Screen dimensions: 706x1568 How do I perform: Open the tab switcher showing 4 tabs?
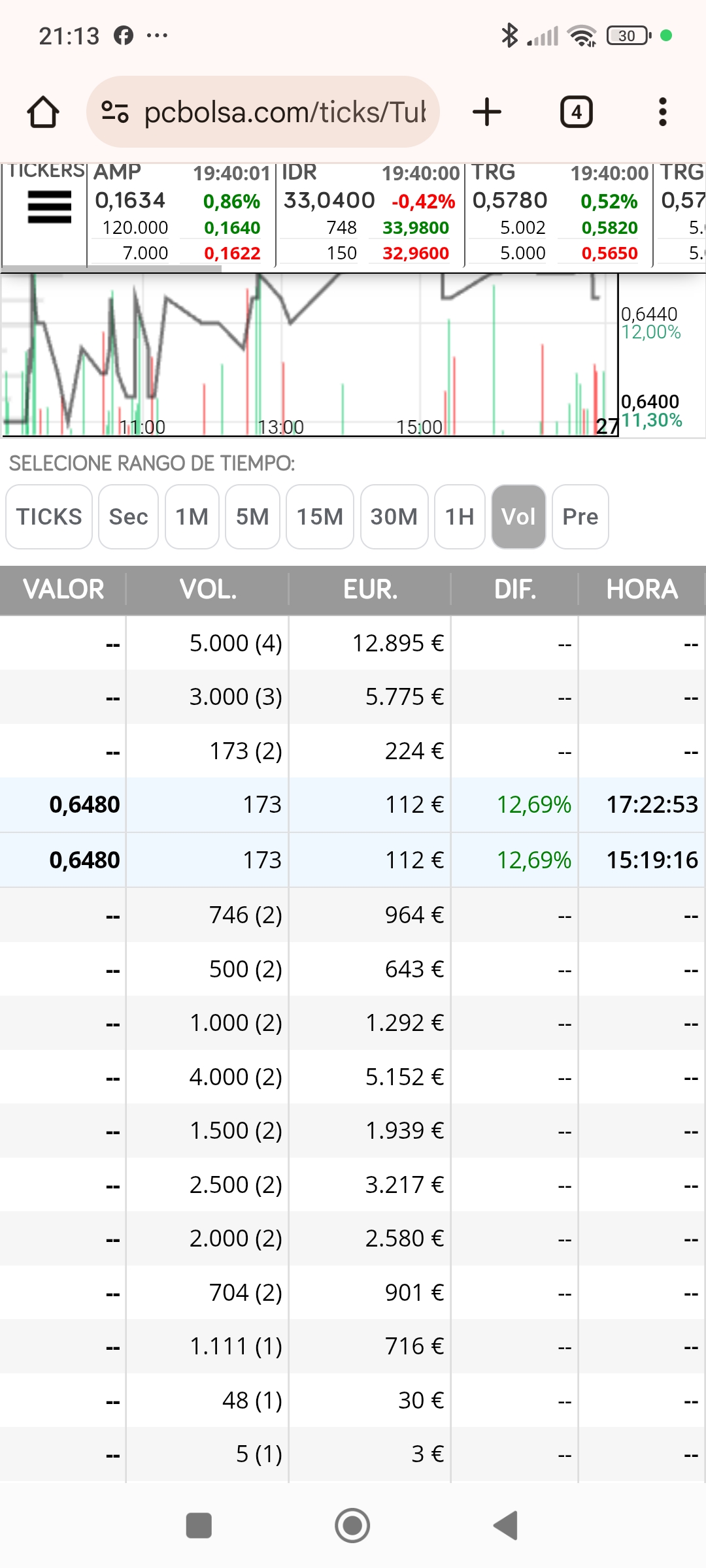(x=577, y=112)
